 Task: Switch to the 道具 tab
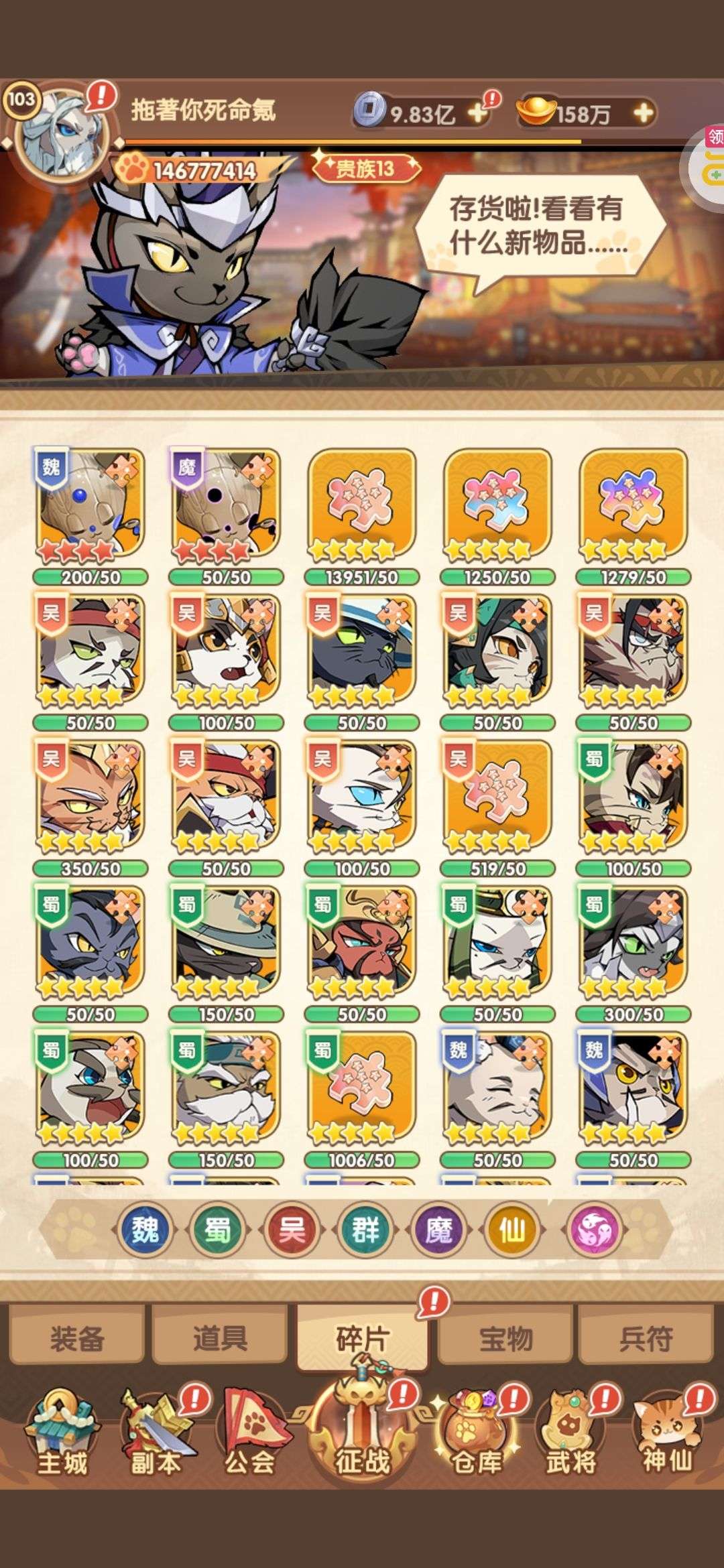coord(220,1337)
